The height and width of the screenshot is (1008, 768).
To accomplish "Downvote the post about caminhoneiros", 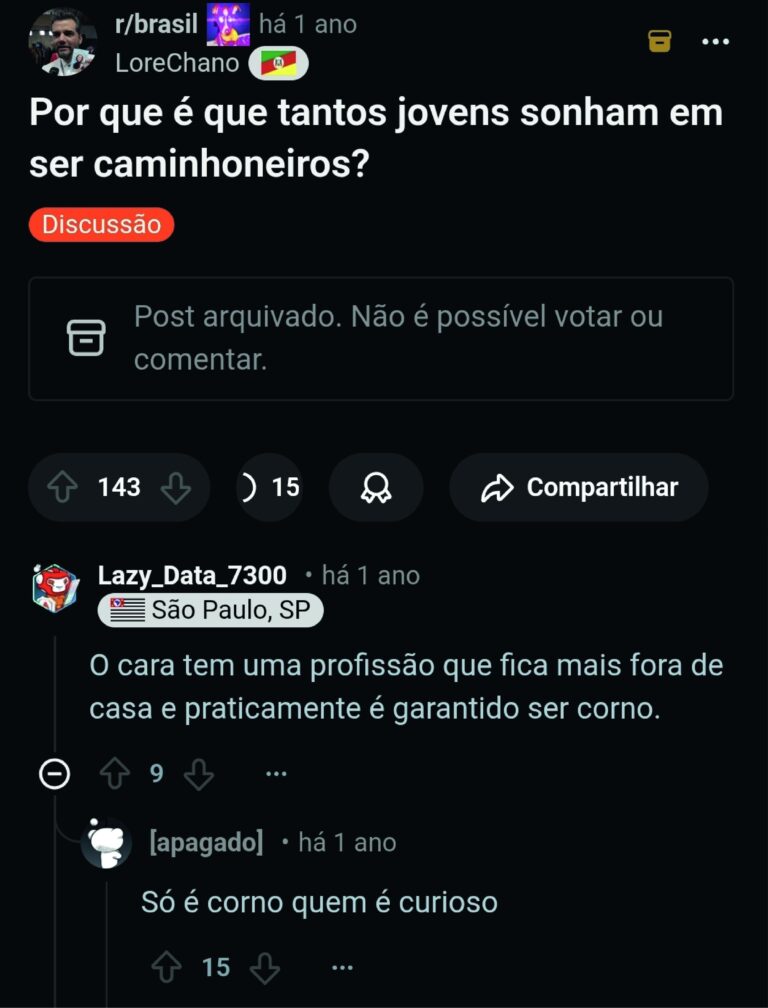I will 176,487.
